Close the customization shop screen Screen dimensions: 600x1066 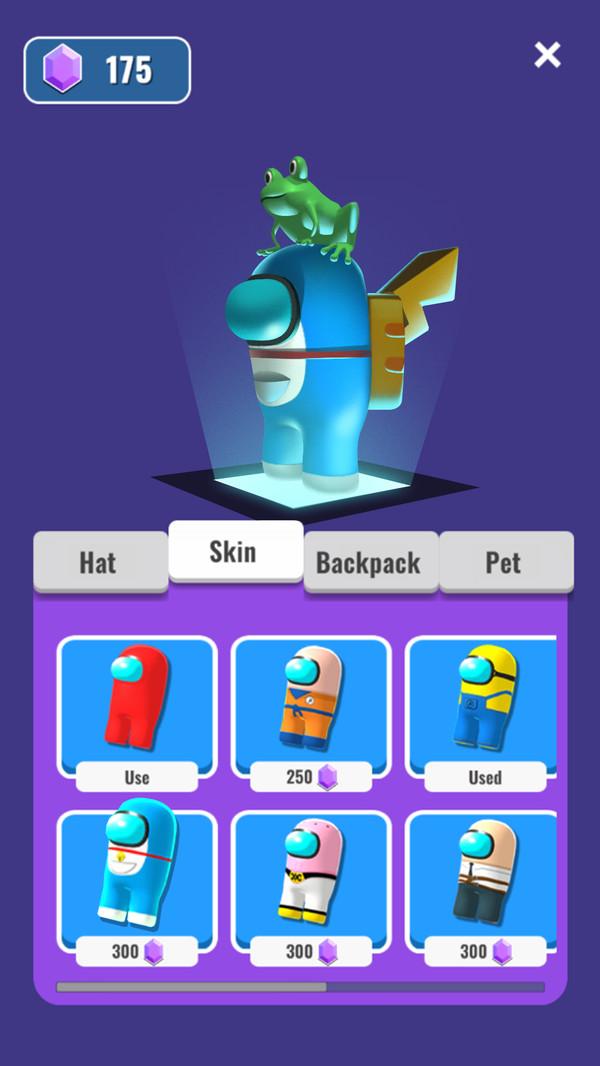click(x=547, y=55)
